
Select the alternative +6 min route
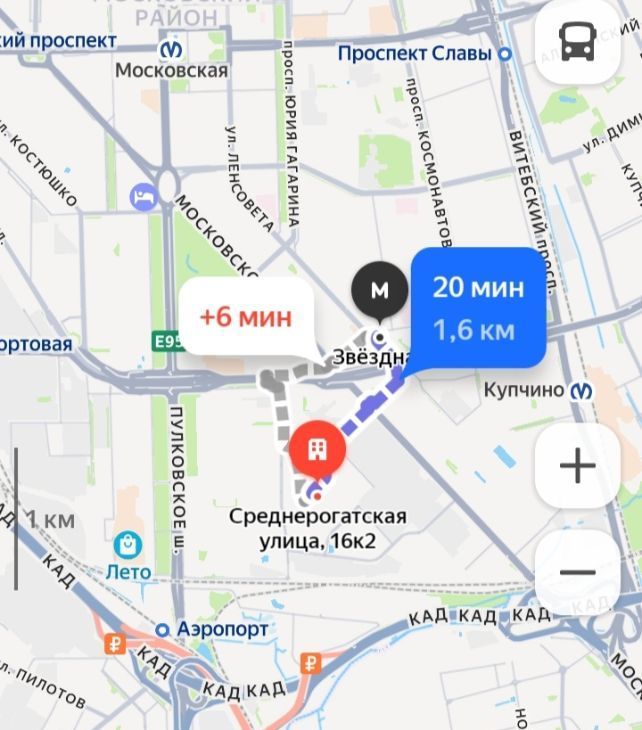[x=246, y=317]
